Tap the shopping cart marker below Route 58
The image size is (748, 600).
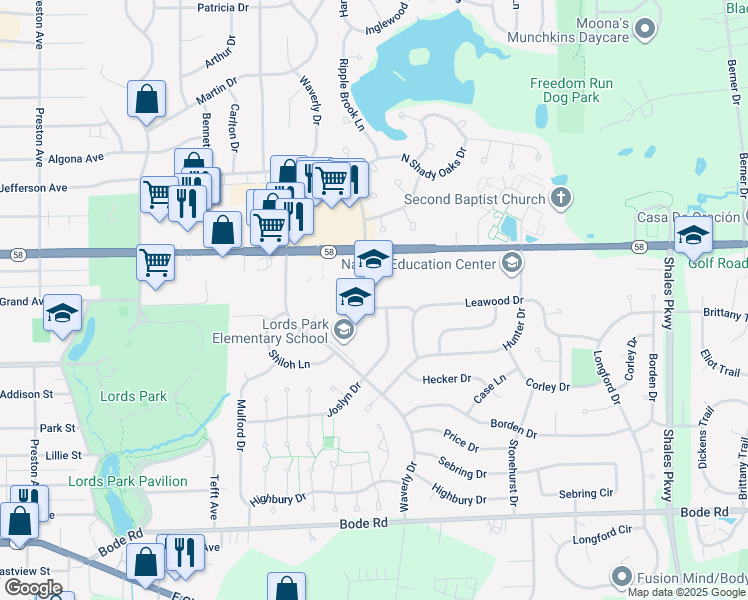[156, 265]
